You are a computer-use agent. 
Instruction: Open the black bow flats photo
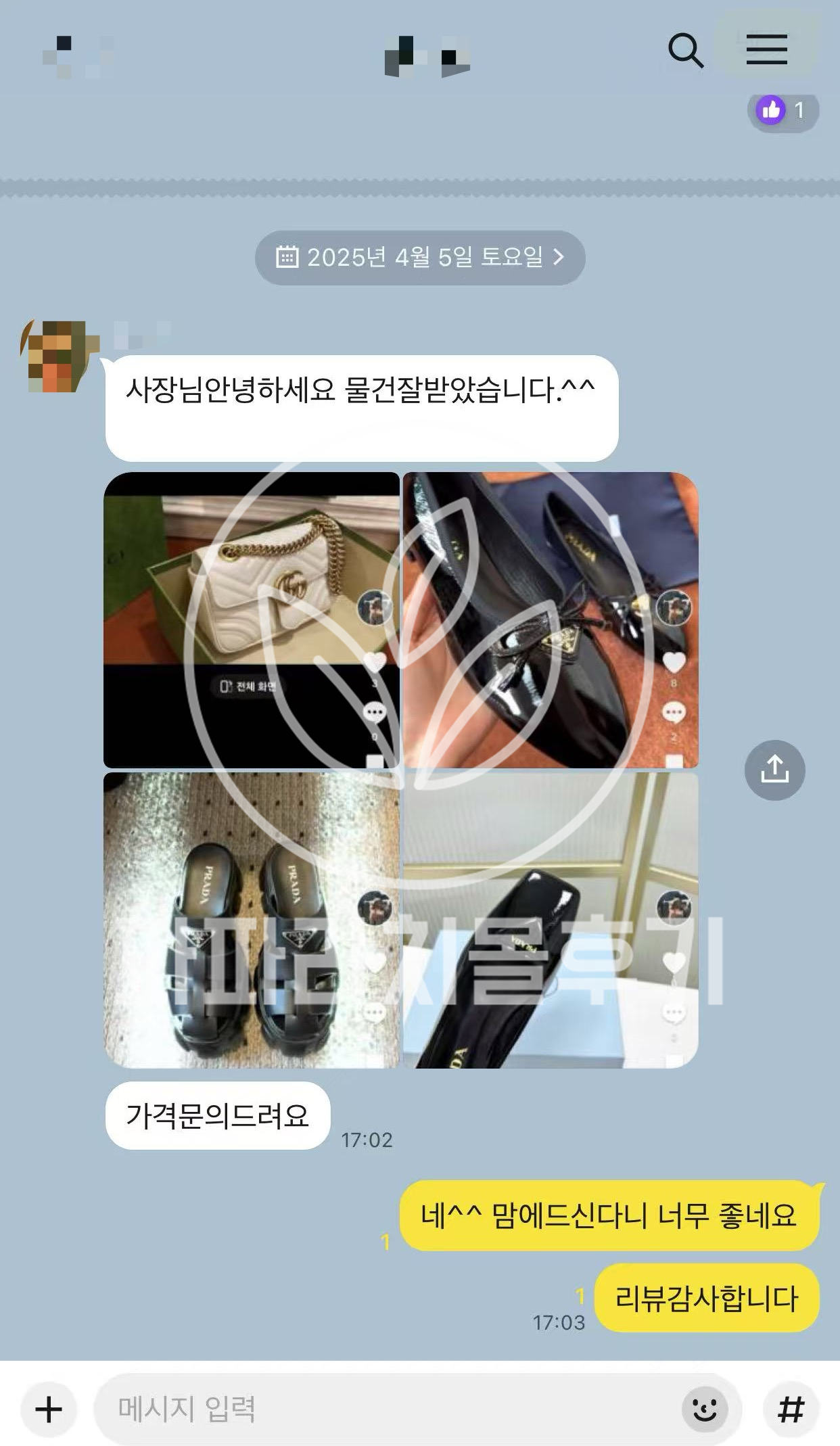click(x=551, y=620)
